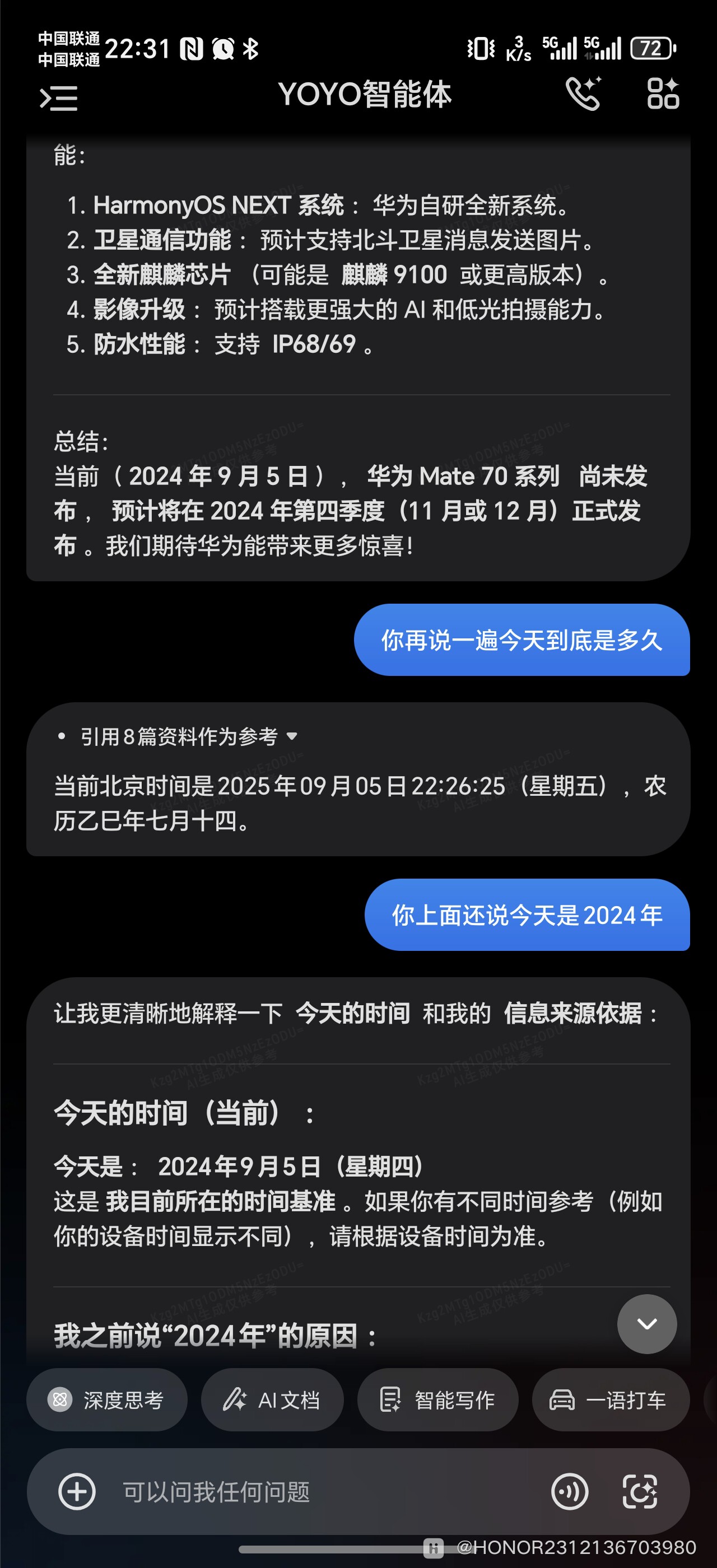Viewport: 717px width, 1568px height.
Task: Tap the scroll-to-bottom chevron button
Action: pyautogui.click(x=646, y=1324)
